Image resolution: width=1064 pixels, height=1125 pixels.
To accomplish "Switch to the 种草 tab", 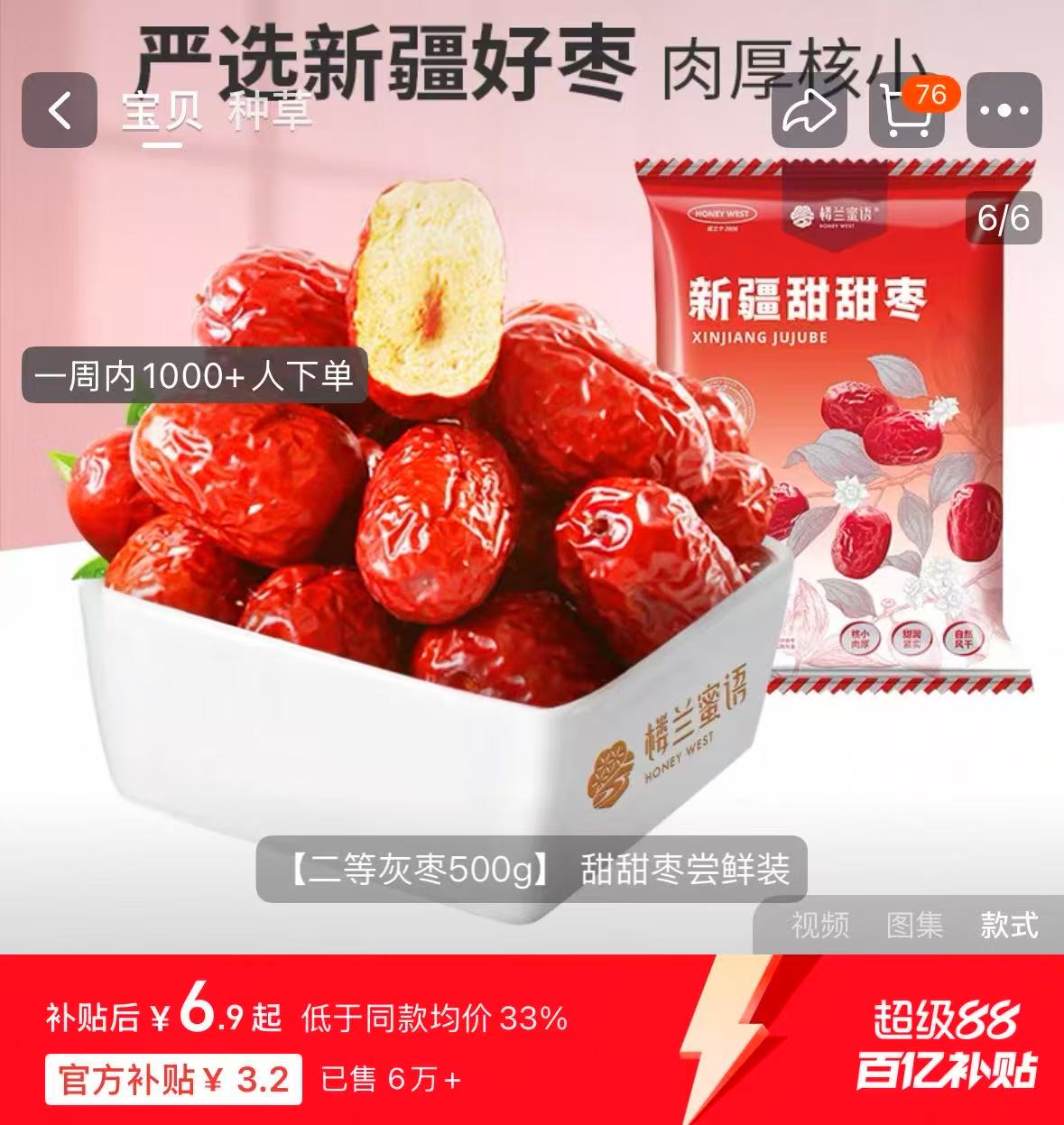I will [x=269, y=112].
